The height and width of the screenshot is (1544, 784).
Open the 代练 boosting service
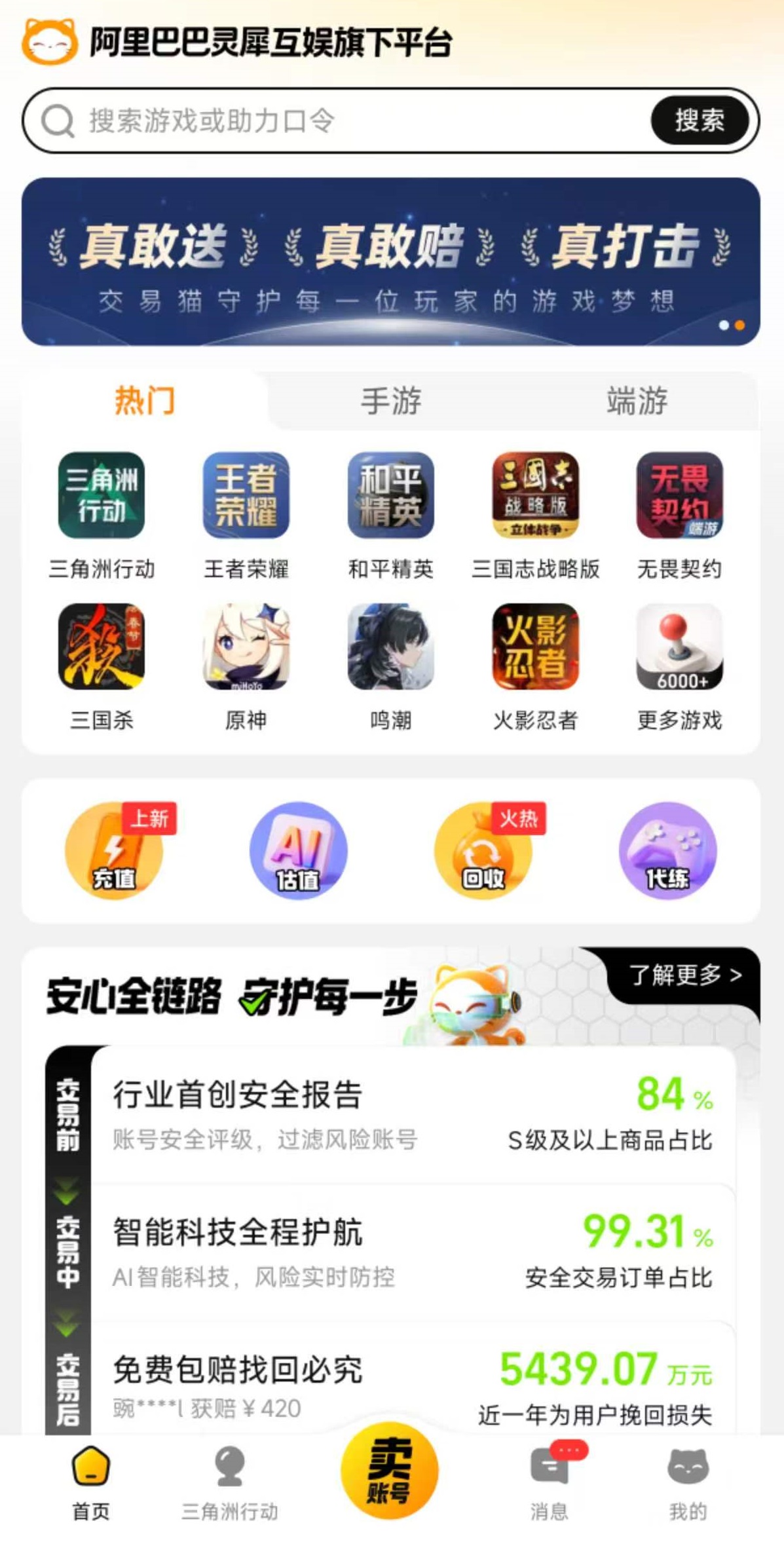[667, 850]
